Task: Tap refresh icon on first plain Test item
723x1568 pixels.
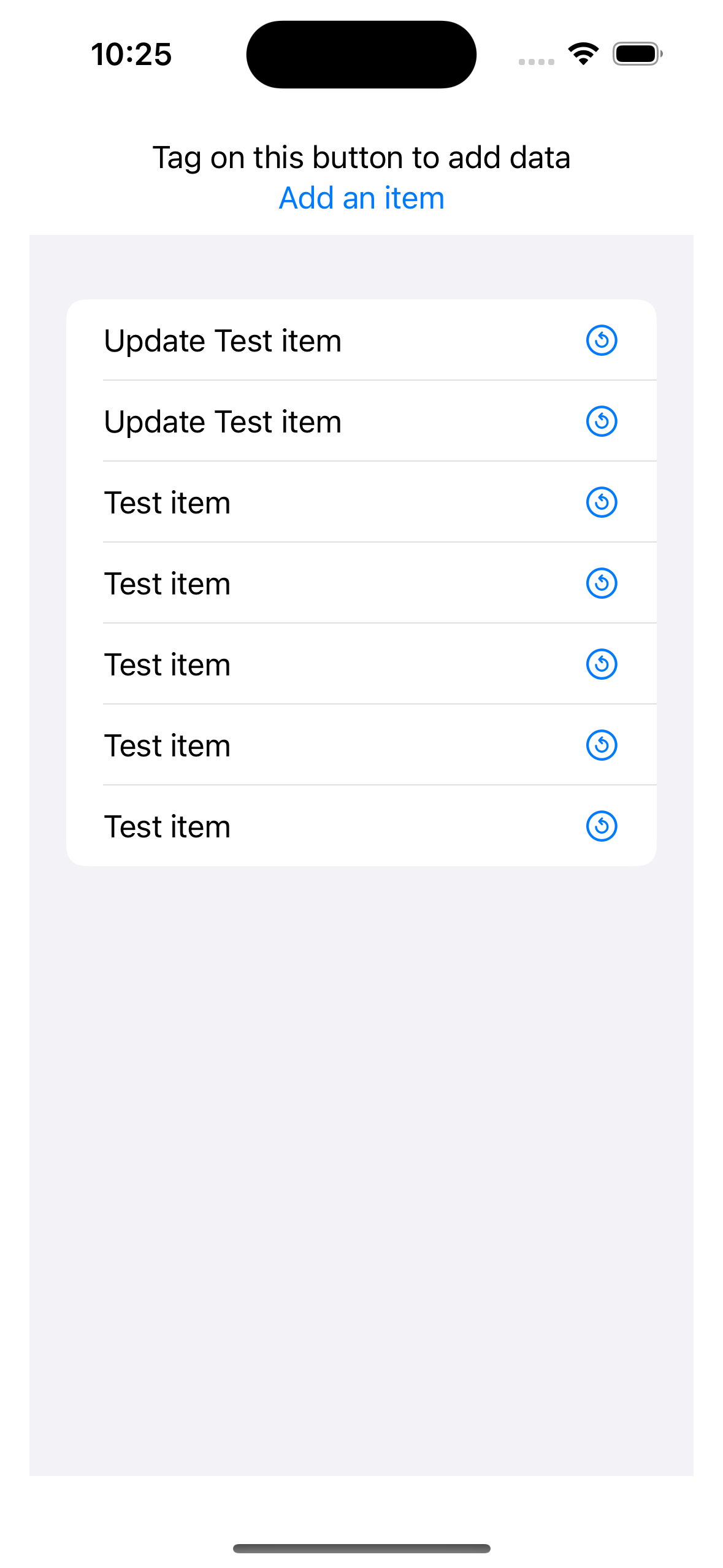Action: coord(601,502)
